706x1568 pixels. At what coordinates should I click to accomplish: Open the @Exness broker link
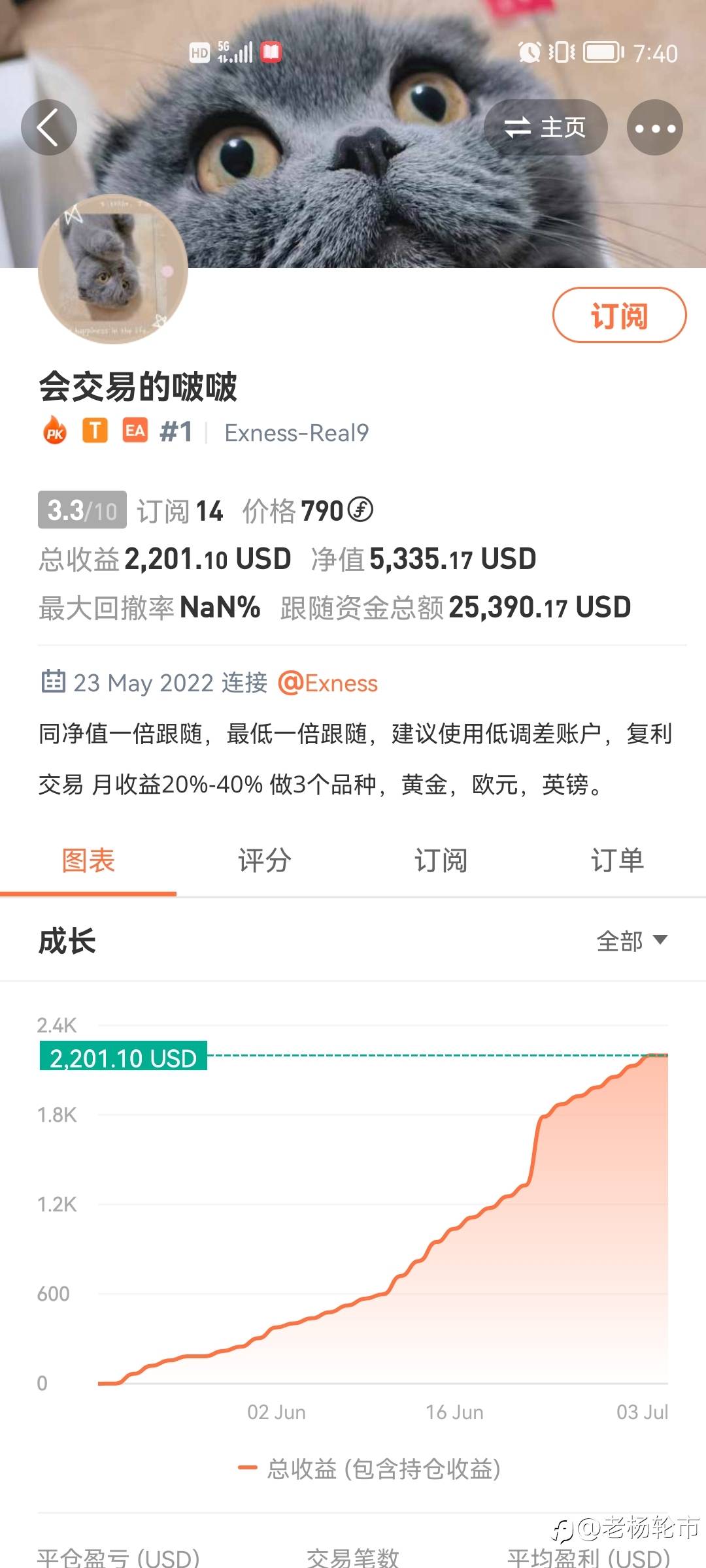click(328, 683)
